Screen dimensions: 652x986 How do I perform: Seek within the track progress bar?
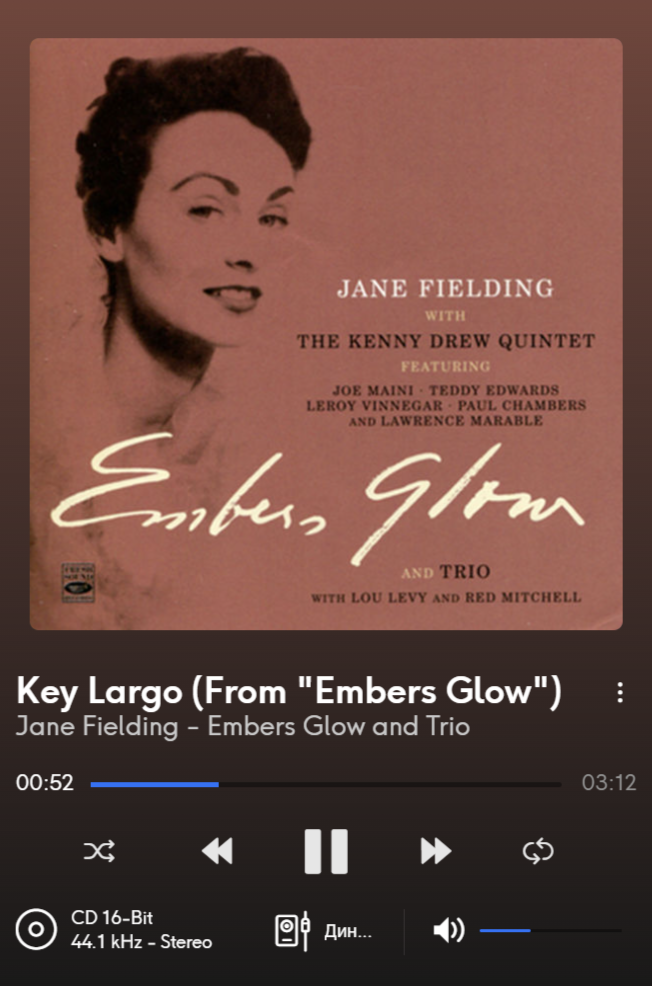[x=325, y=784]
